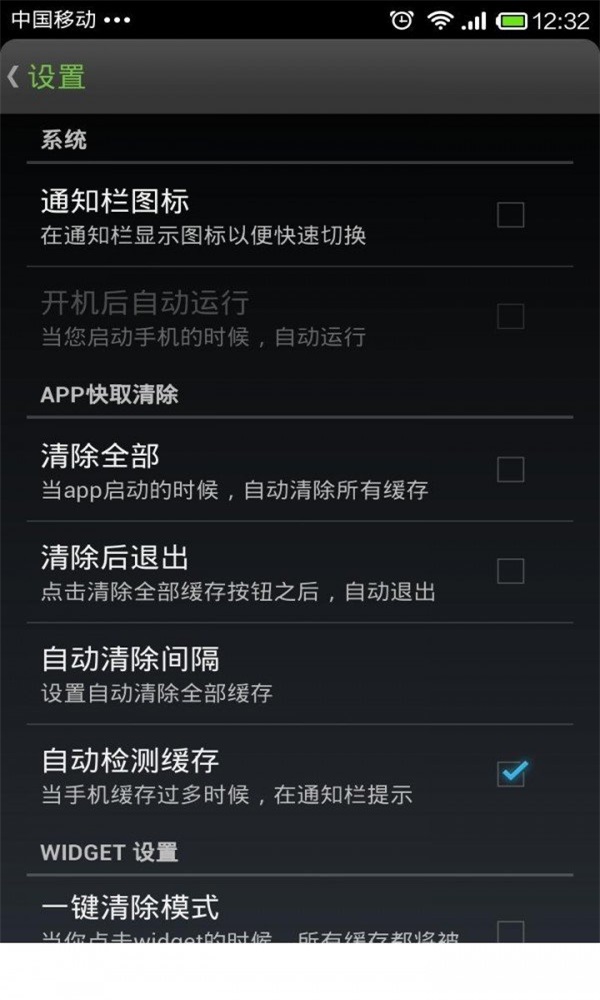Open 自动清除间隔 setting
This screenshot has width=600, height=1000.
coord(300,674)
